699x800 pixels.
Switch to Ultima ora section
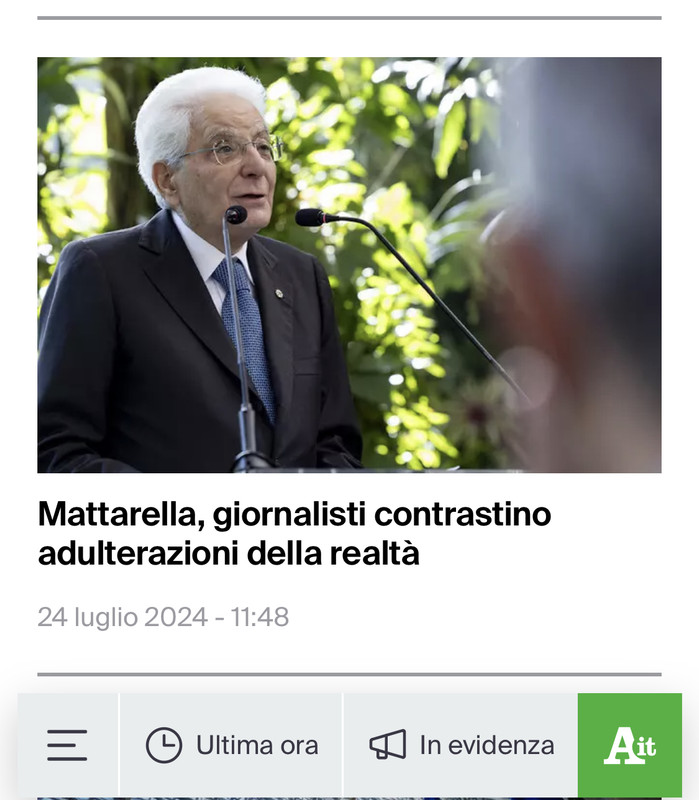point(232,745)
